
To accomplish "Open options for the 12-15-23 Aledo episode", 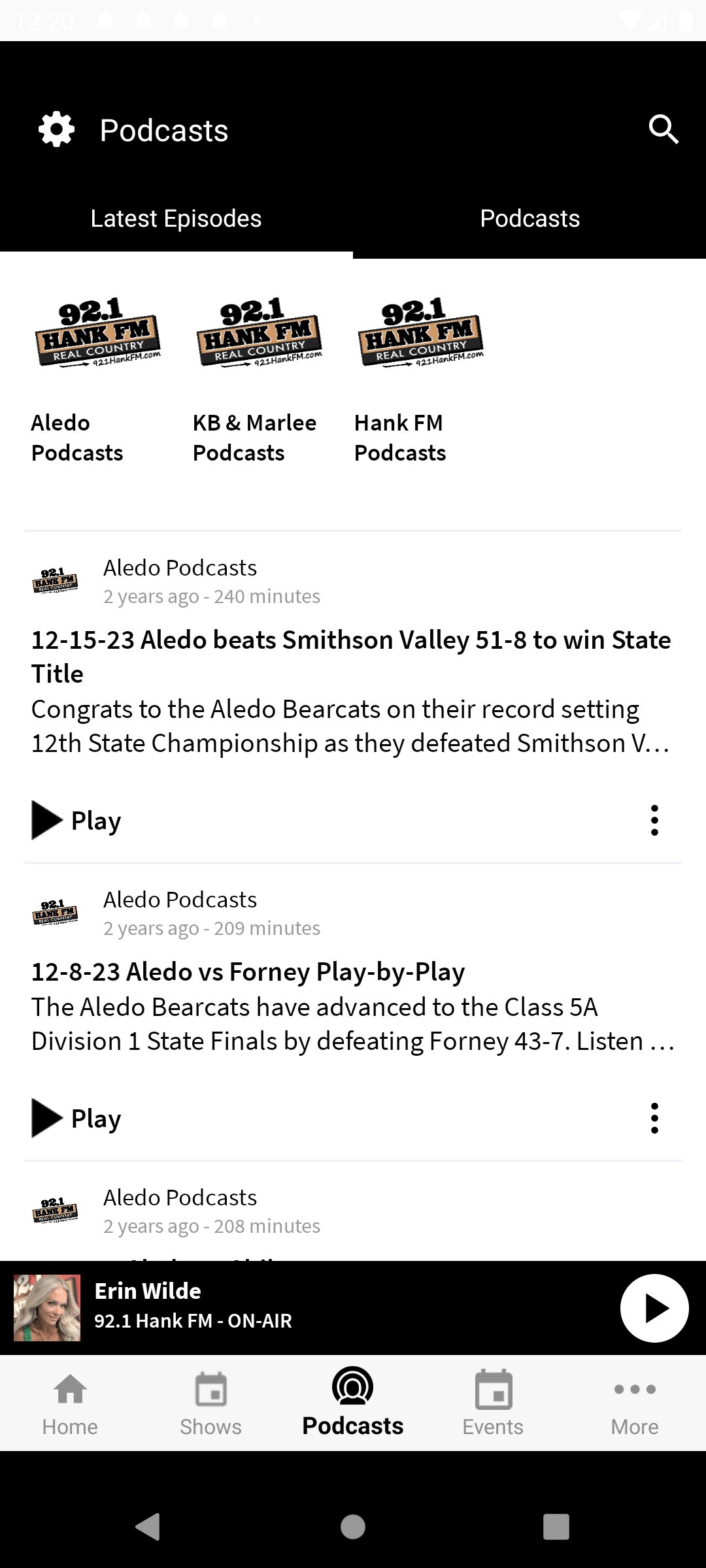I will [654, 821].
